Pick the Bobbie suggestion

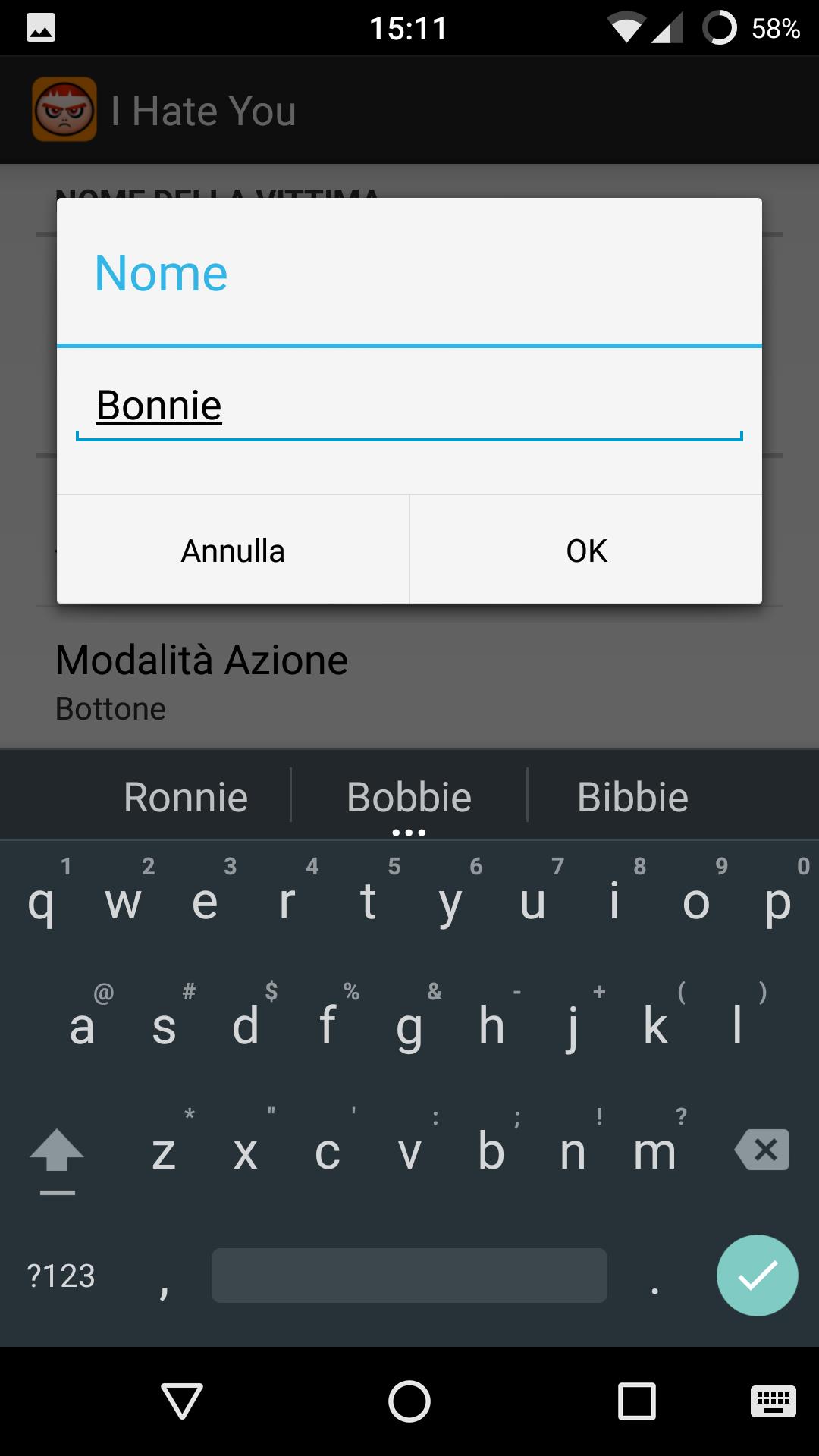click(x=409, y=797)
